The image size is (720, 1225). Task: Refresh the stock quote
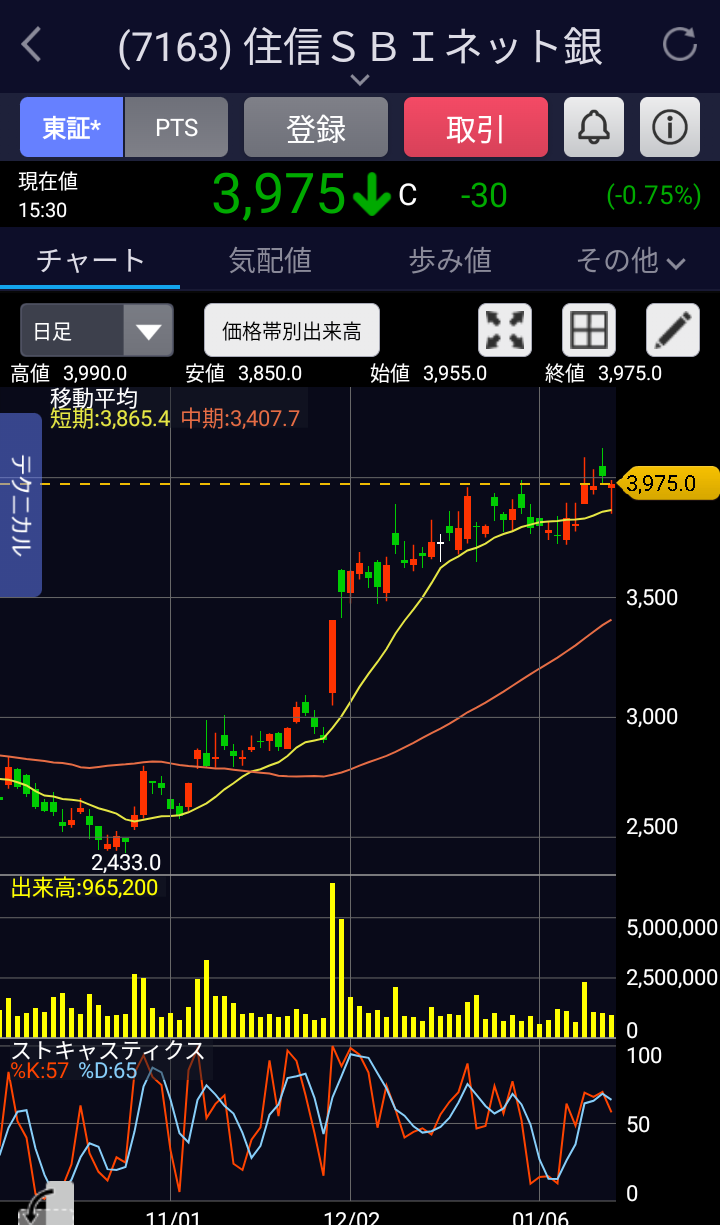point(680,45)
